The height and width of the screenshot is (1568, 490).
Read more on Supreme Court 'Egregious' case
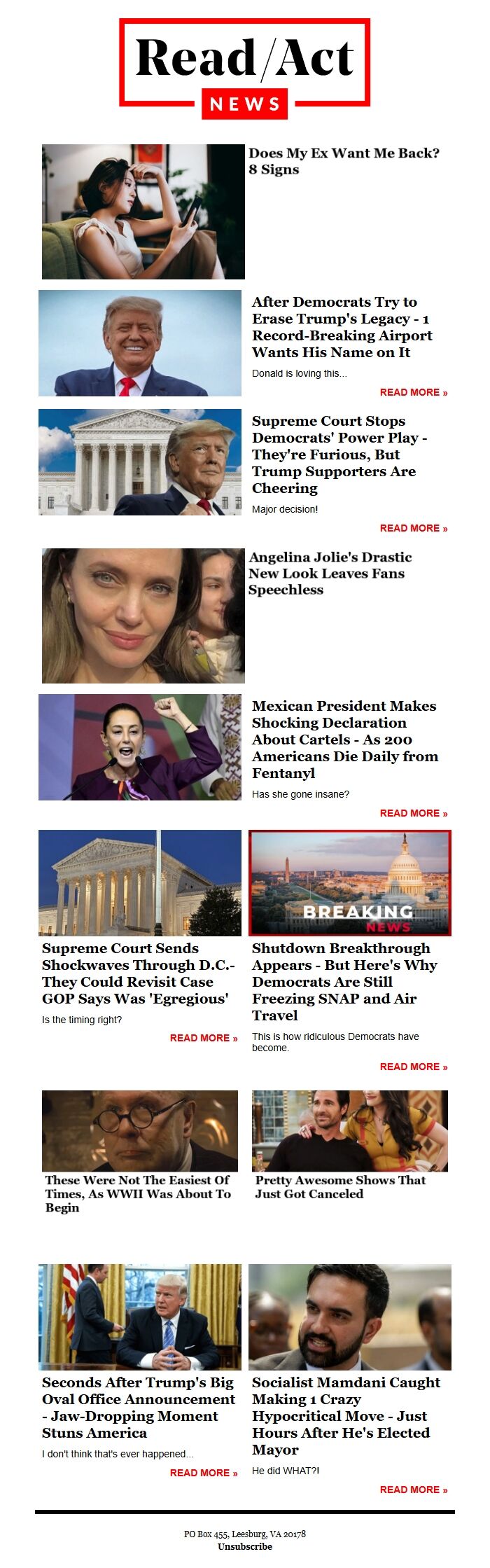click(x=203, y=1038)
